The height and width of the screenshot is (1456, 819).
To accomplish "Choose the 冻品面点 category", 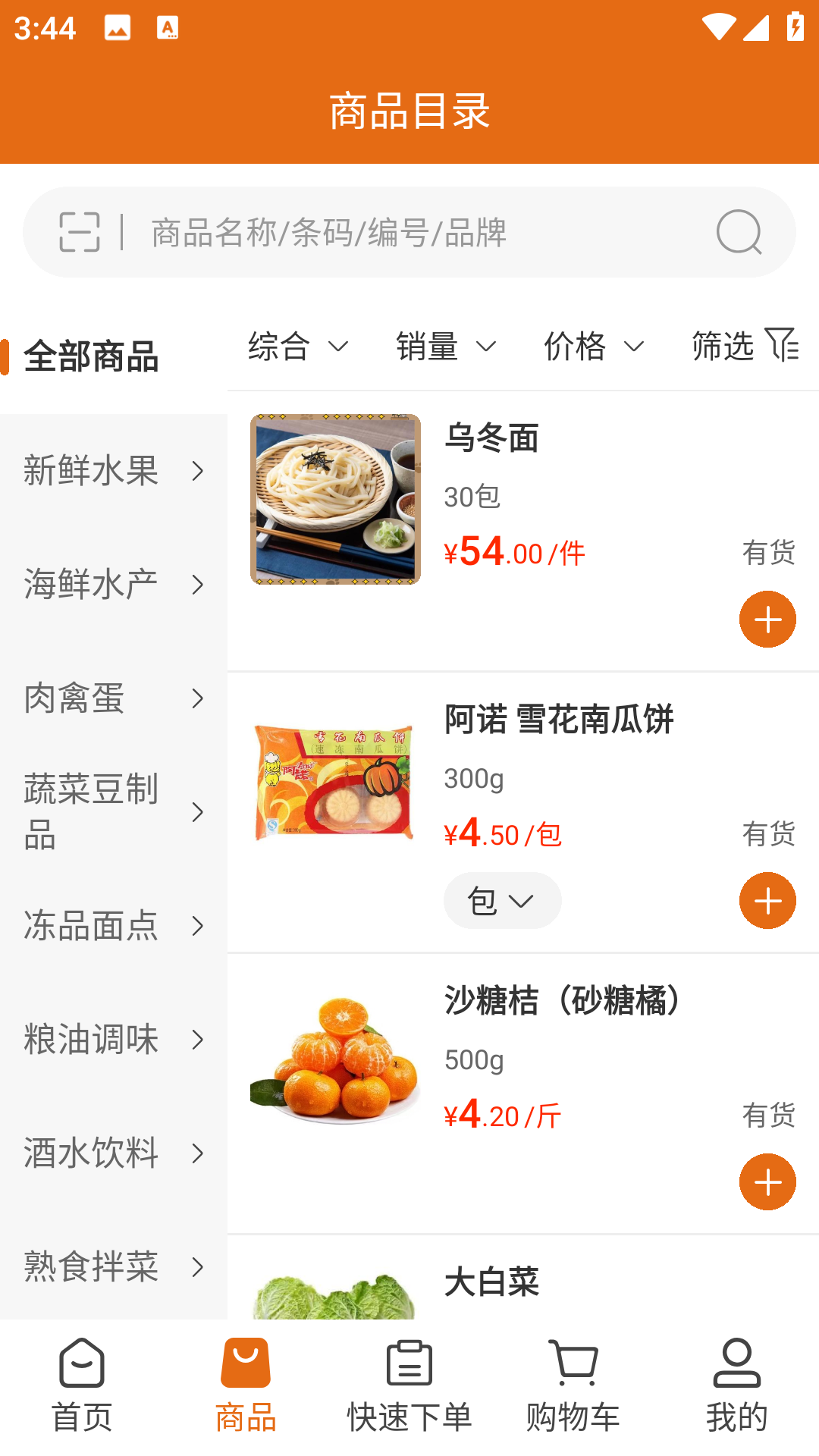I will click(114, 926).
